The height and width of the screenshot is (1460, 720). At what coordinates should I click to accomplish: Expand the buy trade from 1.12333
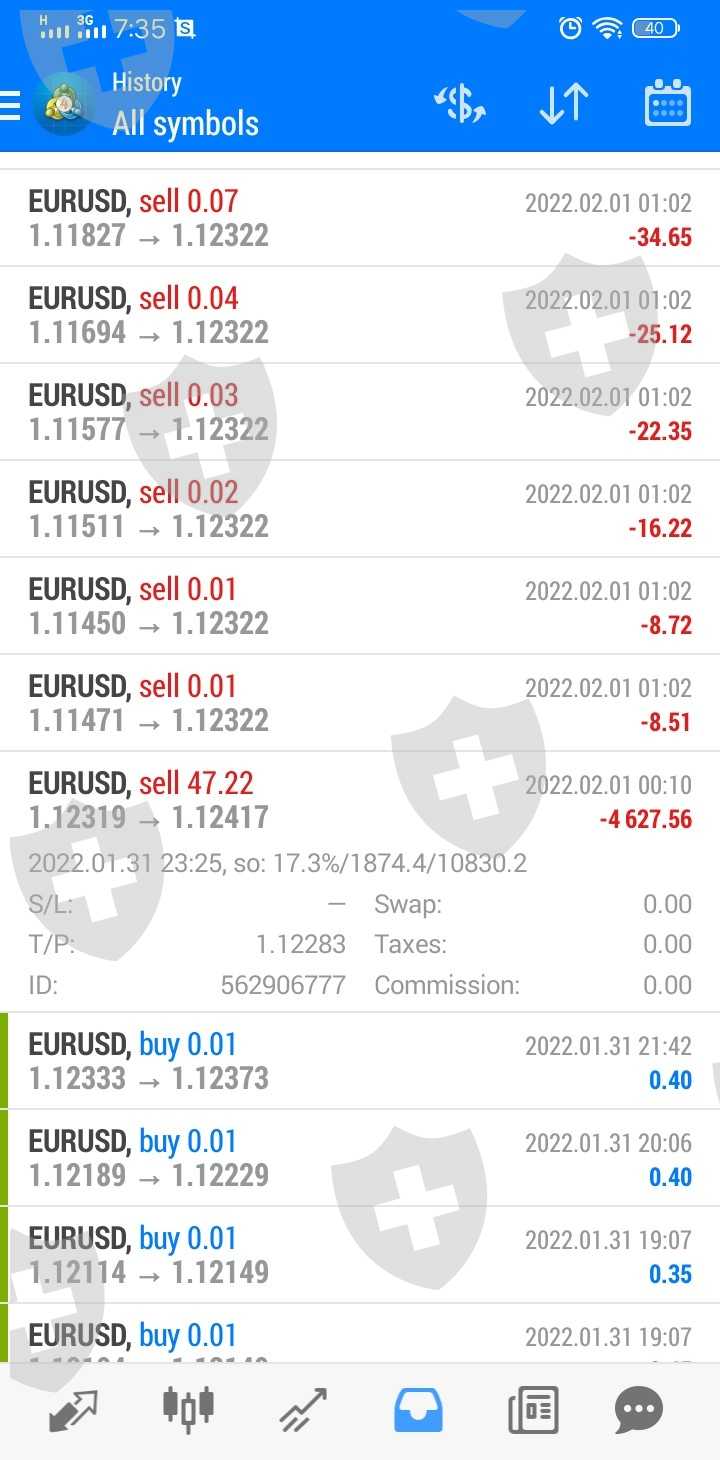coord(360,1061)
